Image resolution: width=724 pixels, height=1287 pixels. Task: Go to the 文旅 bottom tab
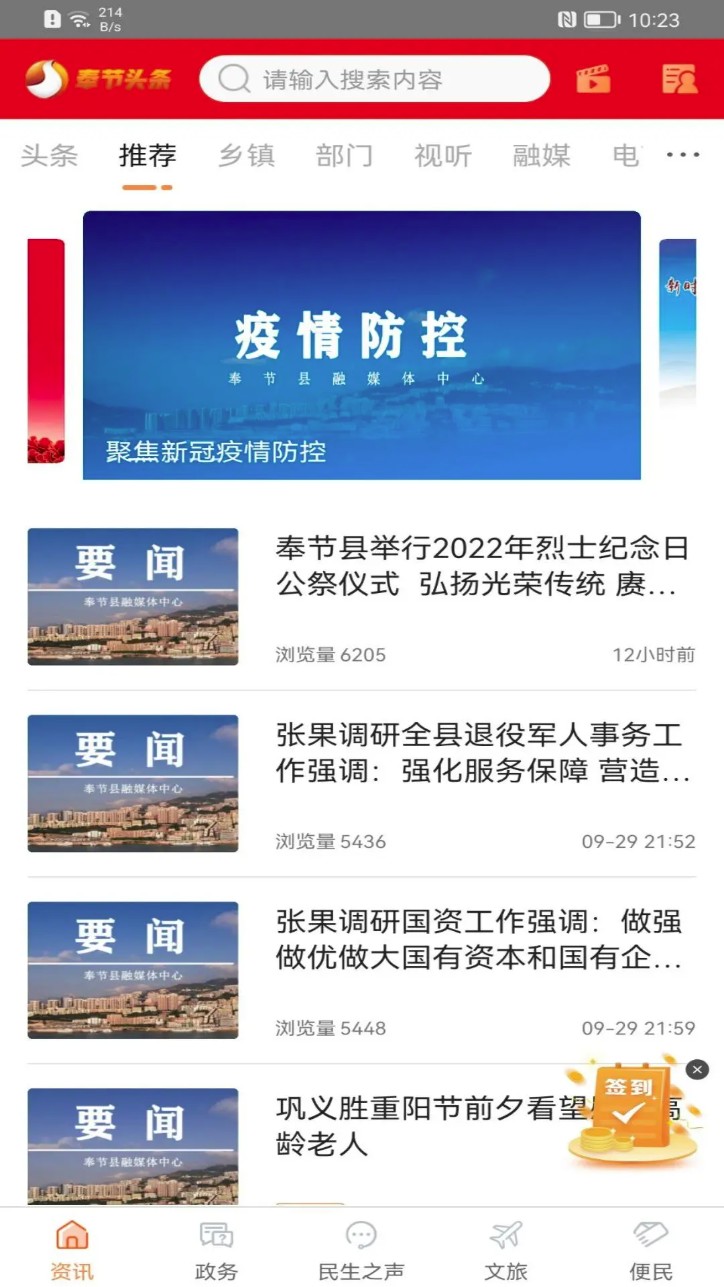pos(506,1250)
